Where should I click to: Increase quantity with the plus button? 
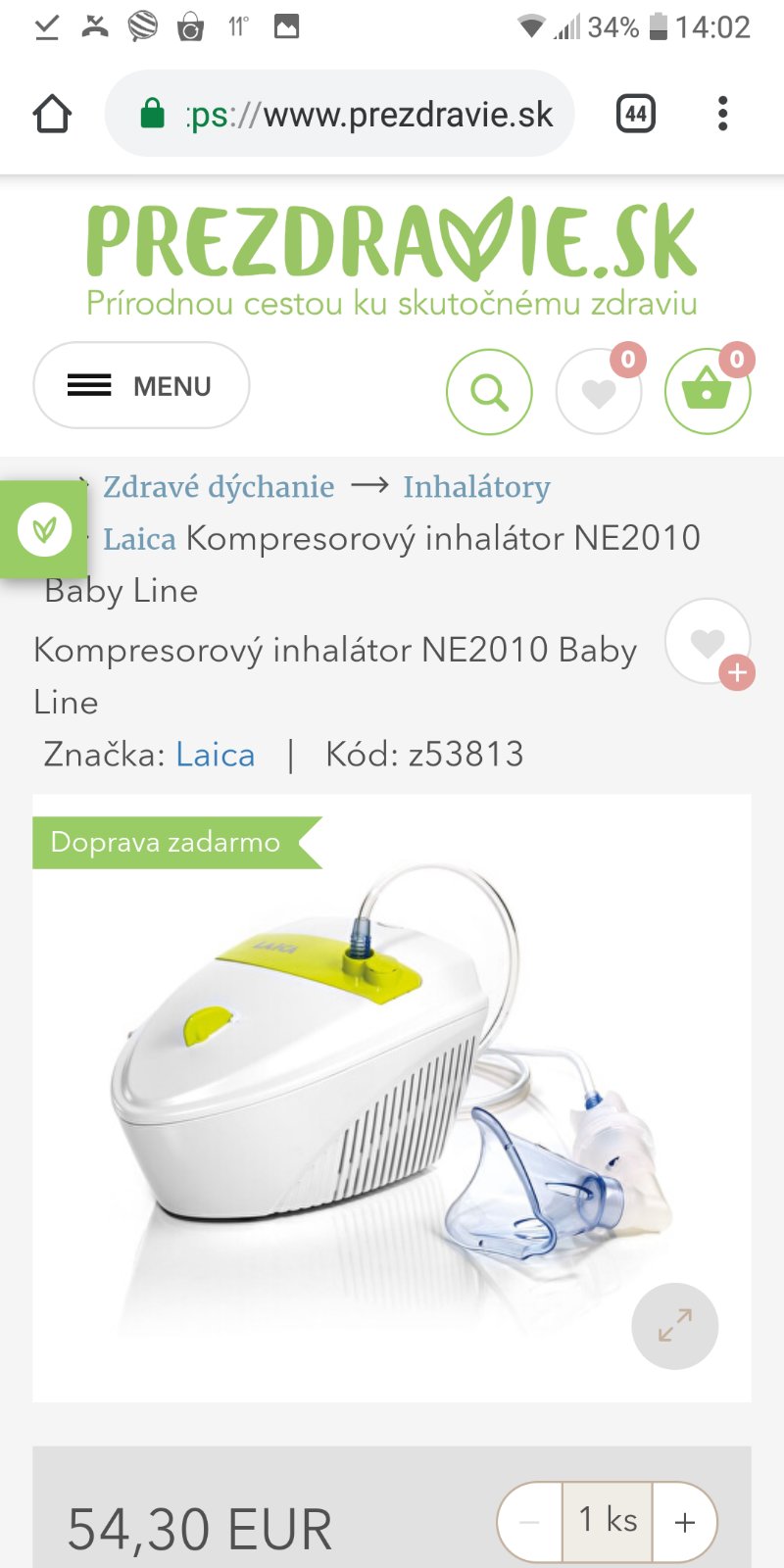pyautogui.click(x=684, y=1522)
